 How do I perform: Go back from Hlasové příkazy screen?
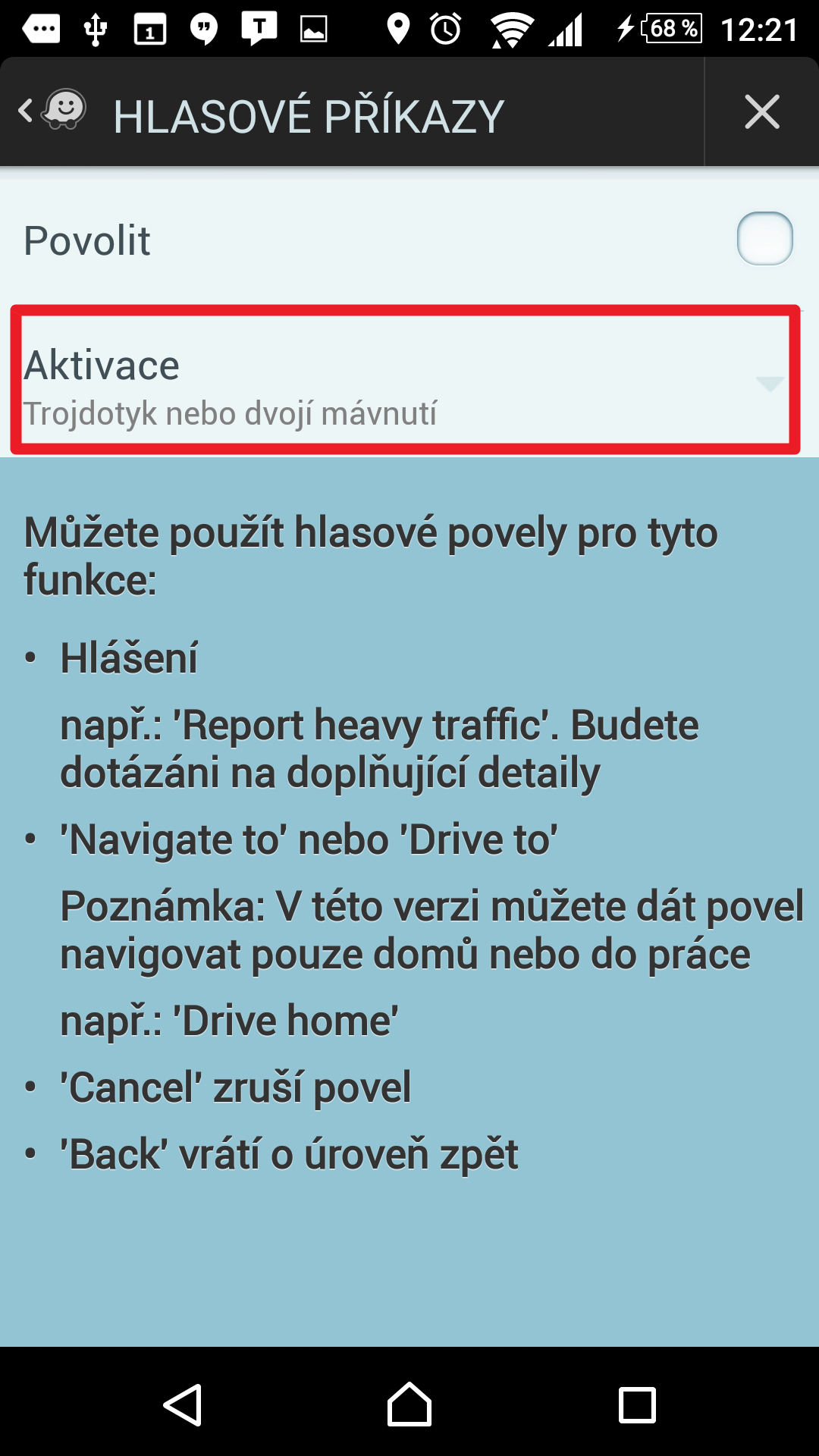[50, 112]
